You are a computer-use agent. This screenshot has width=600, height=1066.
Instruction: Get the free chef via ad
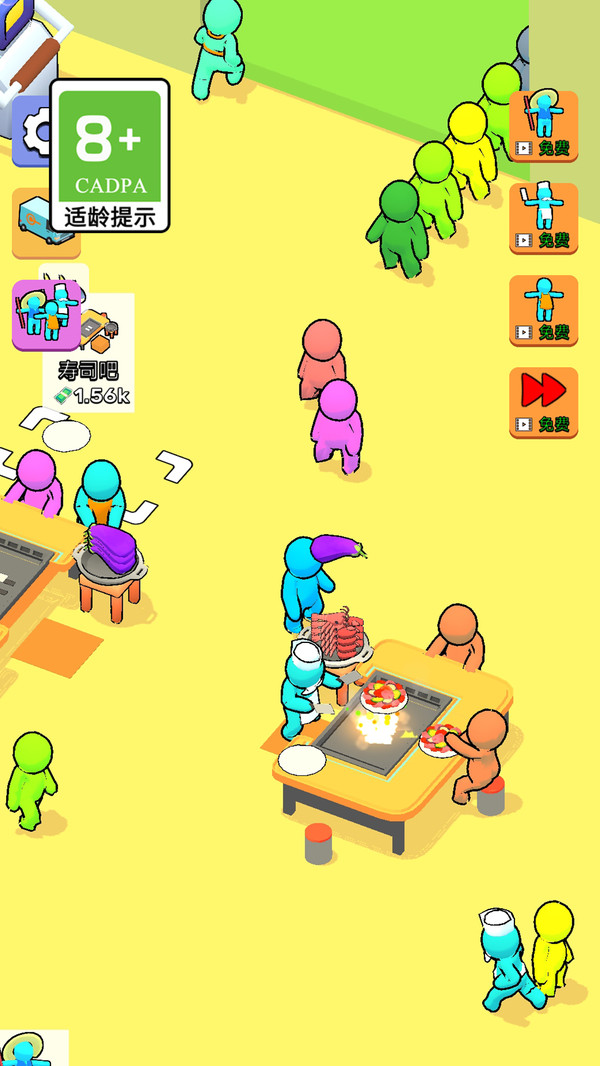point(543,217)
